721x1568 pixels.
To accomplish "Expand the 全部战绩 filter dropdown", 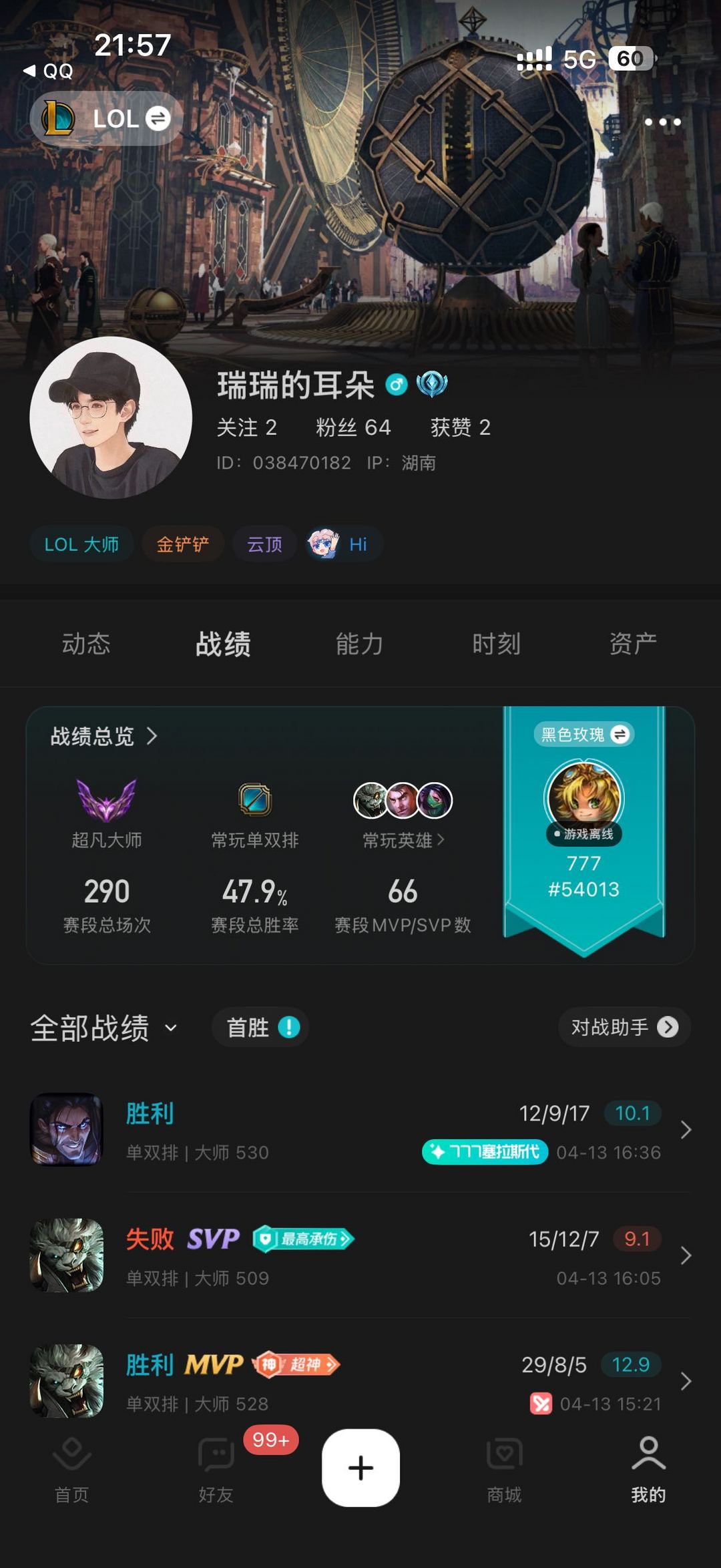I will 104,1028.
